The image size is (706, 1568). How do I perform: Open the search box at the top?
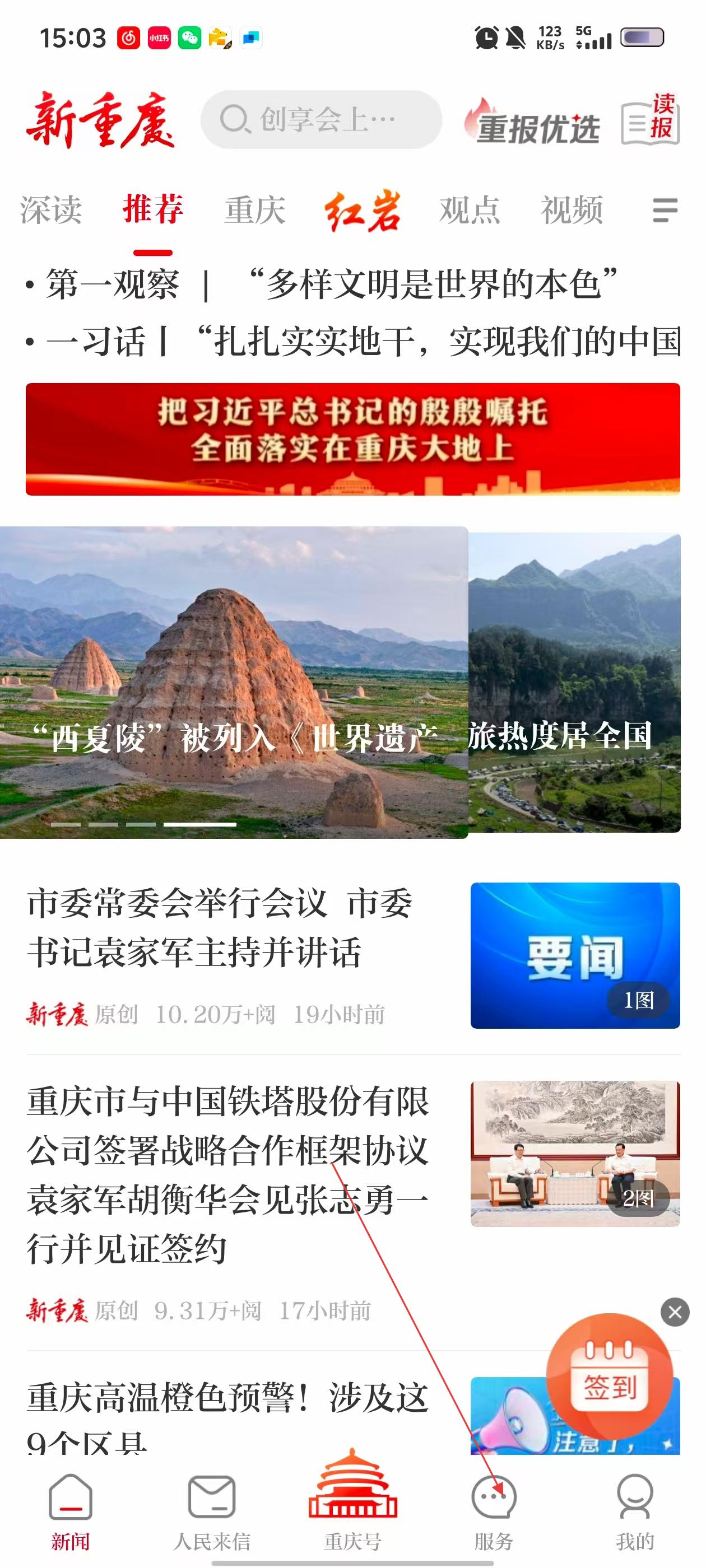pyautogui.click(x=321, y=119)
